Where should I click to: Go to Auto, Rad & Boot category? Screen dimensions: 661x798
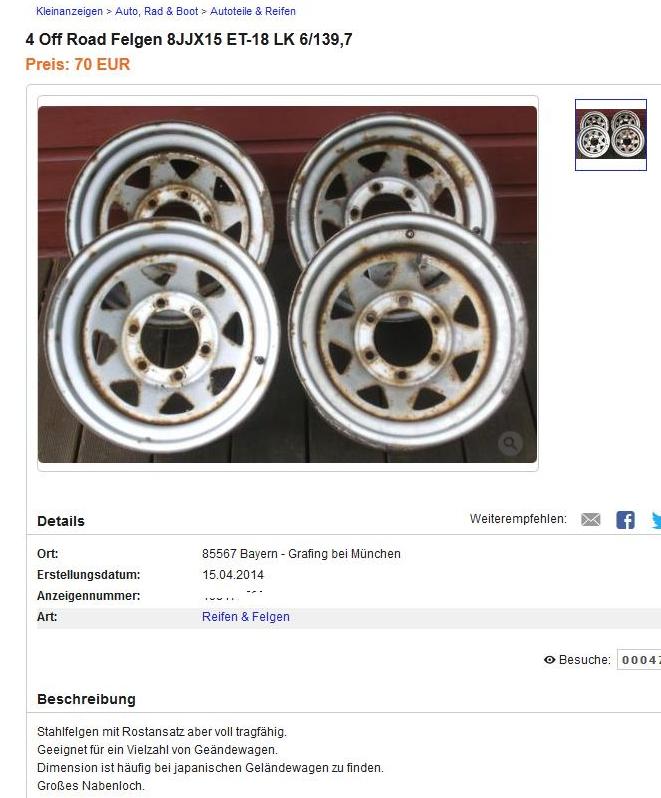coord(156,11)
